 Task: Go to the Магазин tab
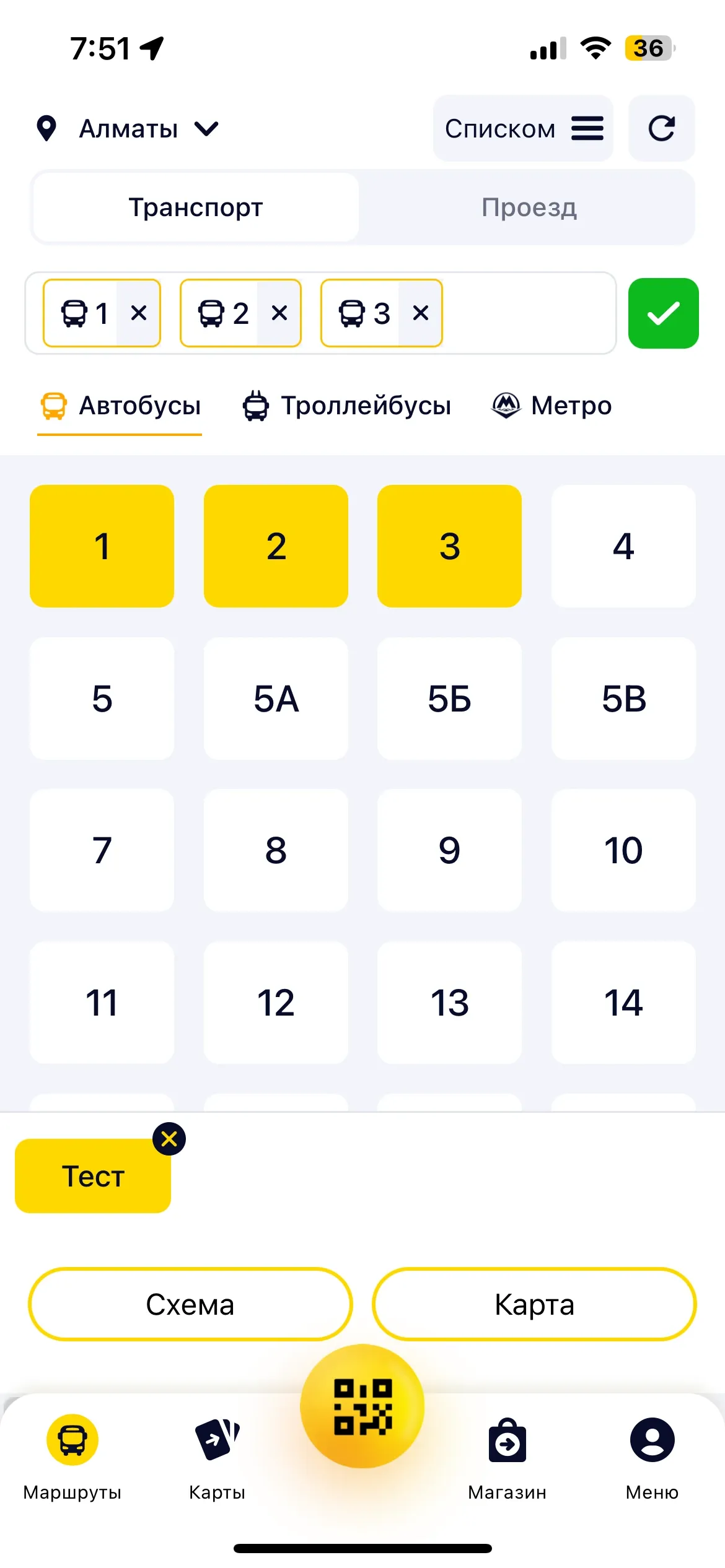pos(507,1457)
